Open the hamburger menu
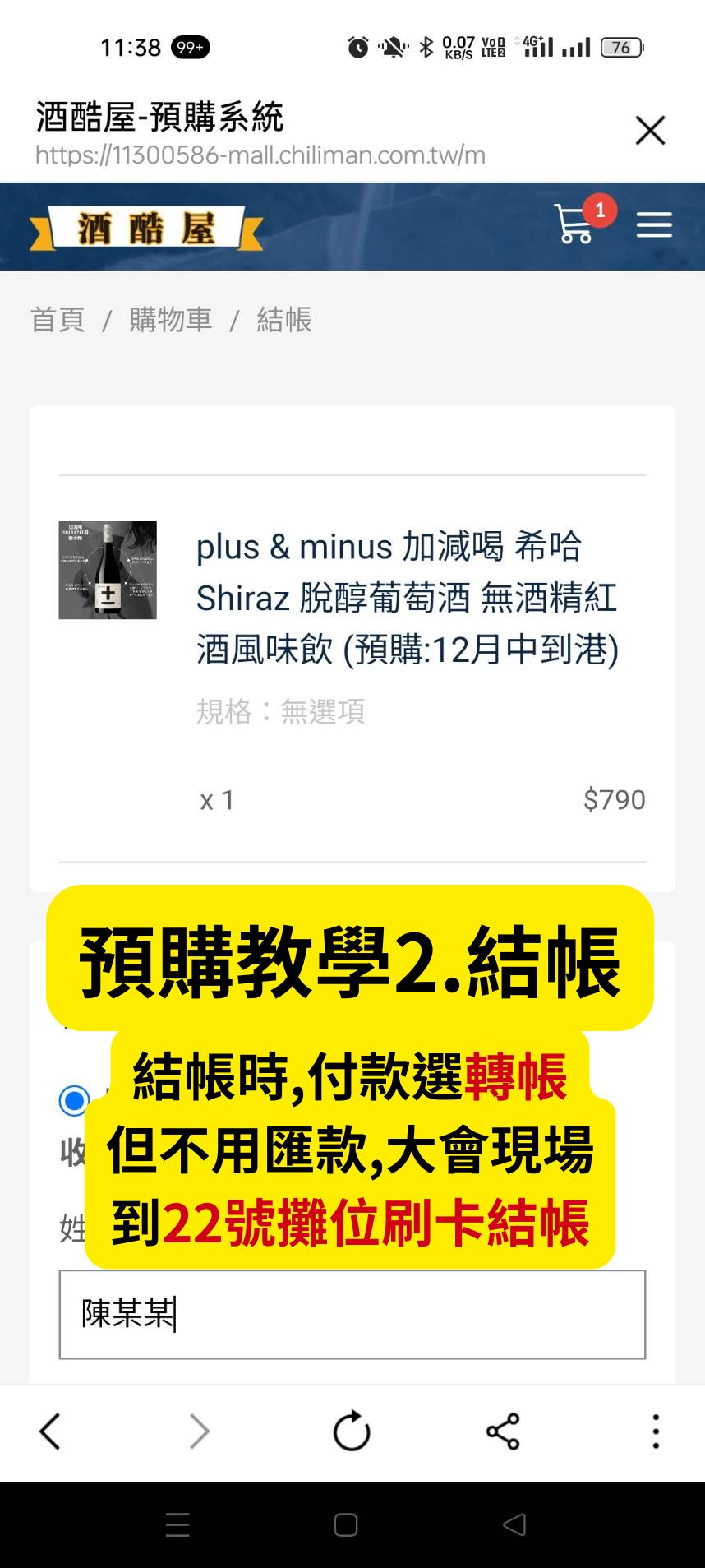The width and height of the screenshot is (705, 1568). pyautogui.click(x=654, y=224)
